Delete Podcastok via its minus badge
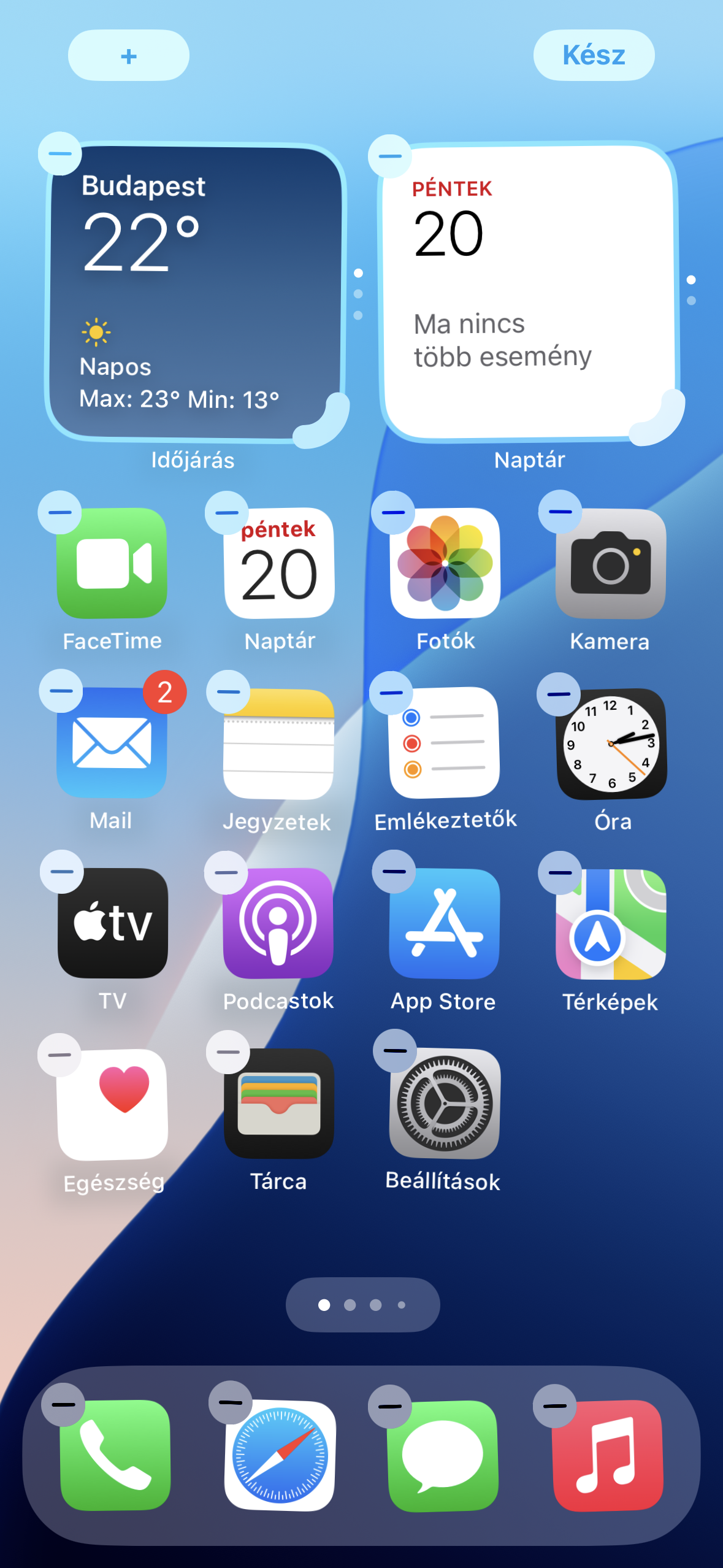723x1568 pixels. [x=226, y=872]
